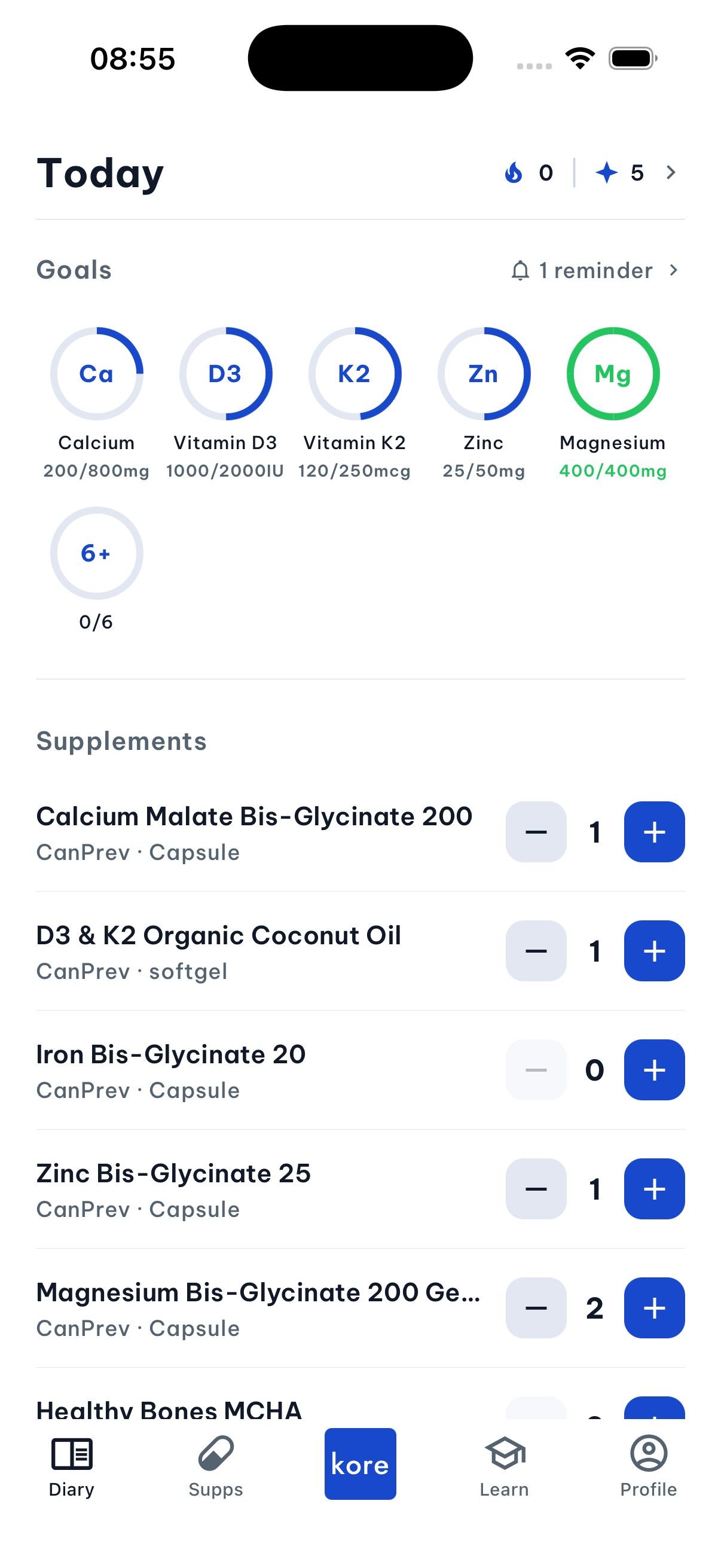Tap the streak flame icon

515,172
